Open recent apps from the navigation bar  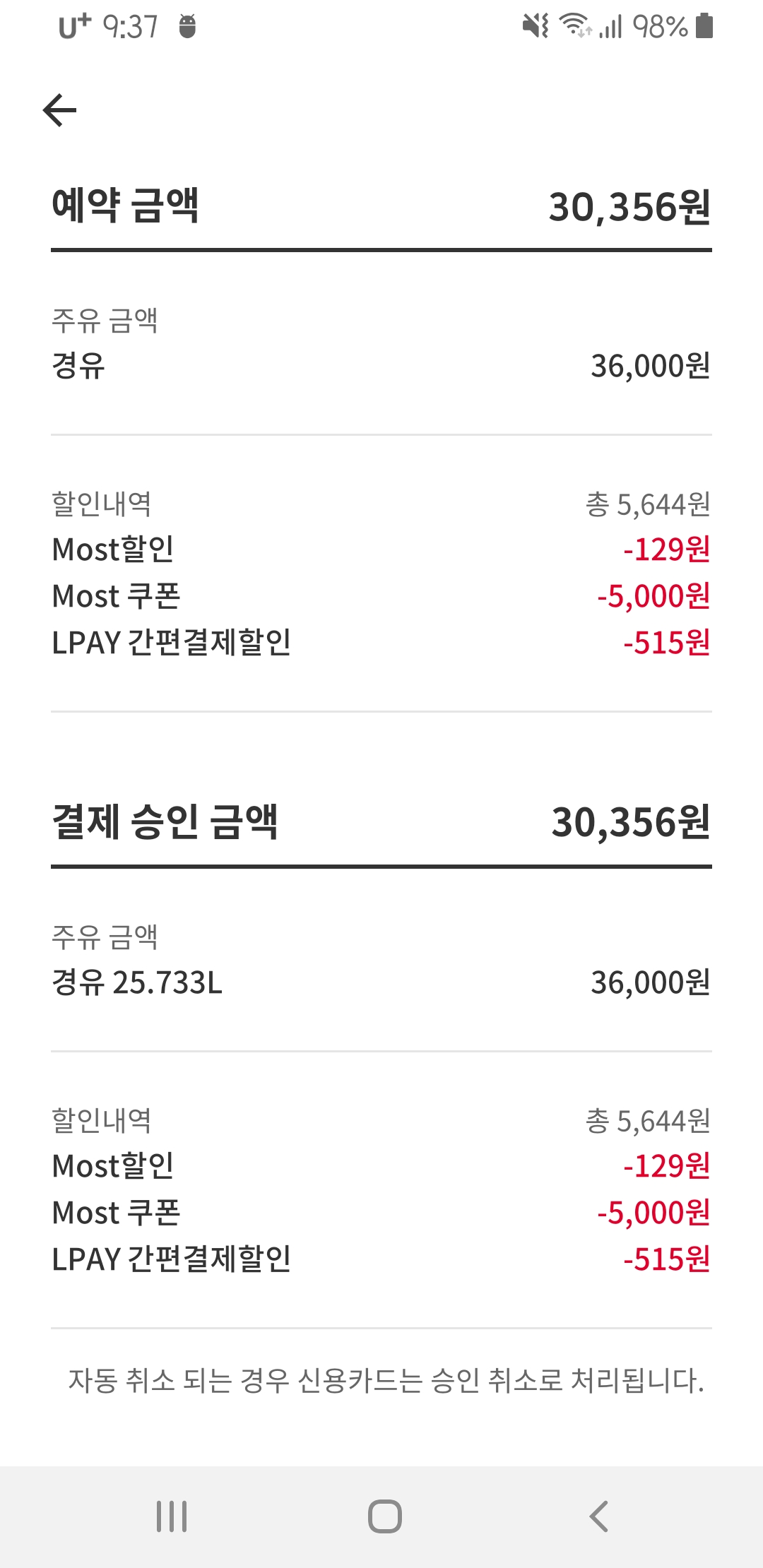(x=172, y=1516)
